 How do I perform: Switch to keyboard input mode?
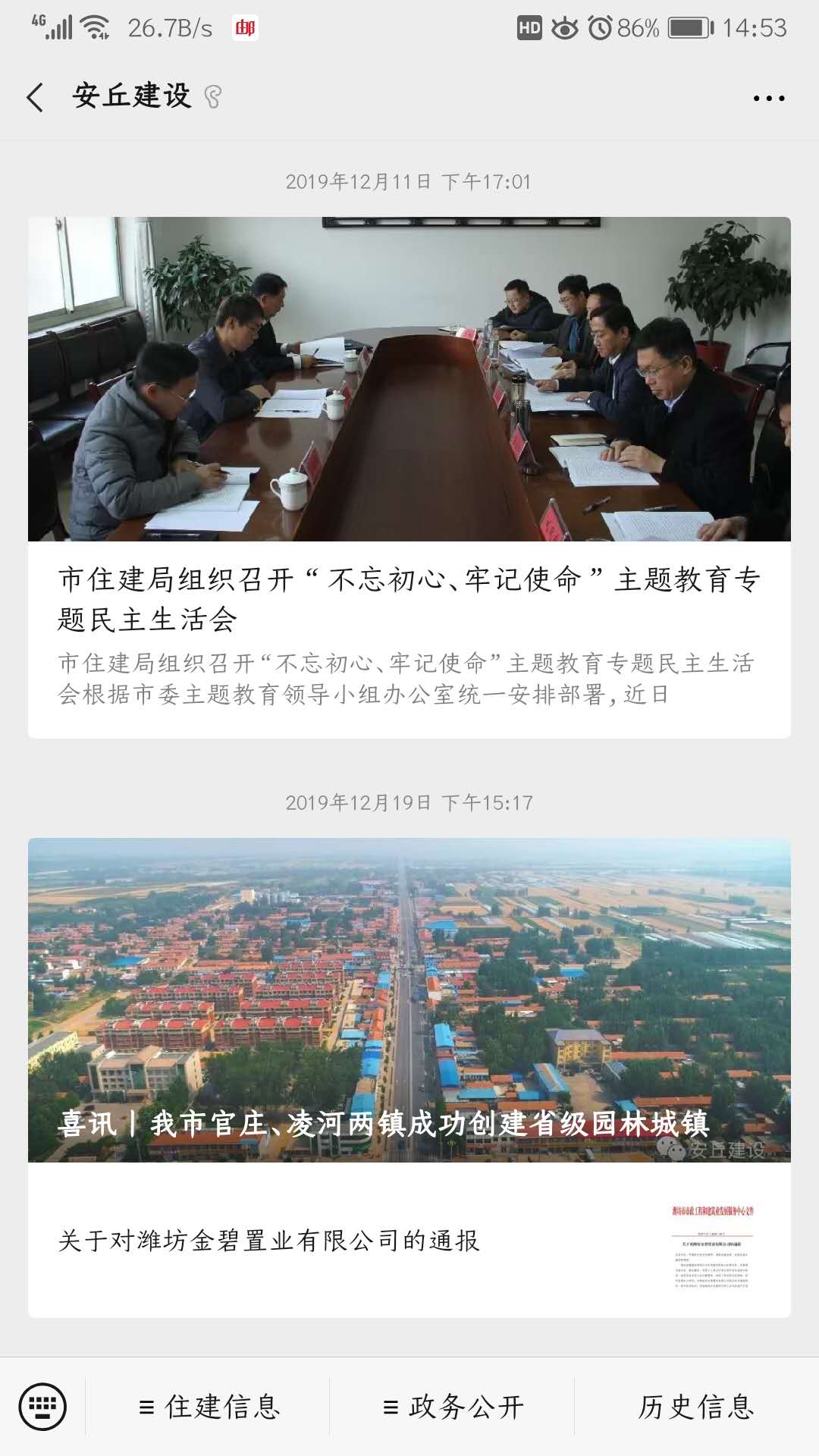[42, 1407]
